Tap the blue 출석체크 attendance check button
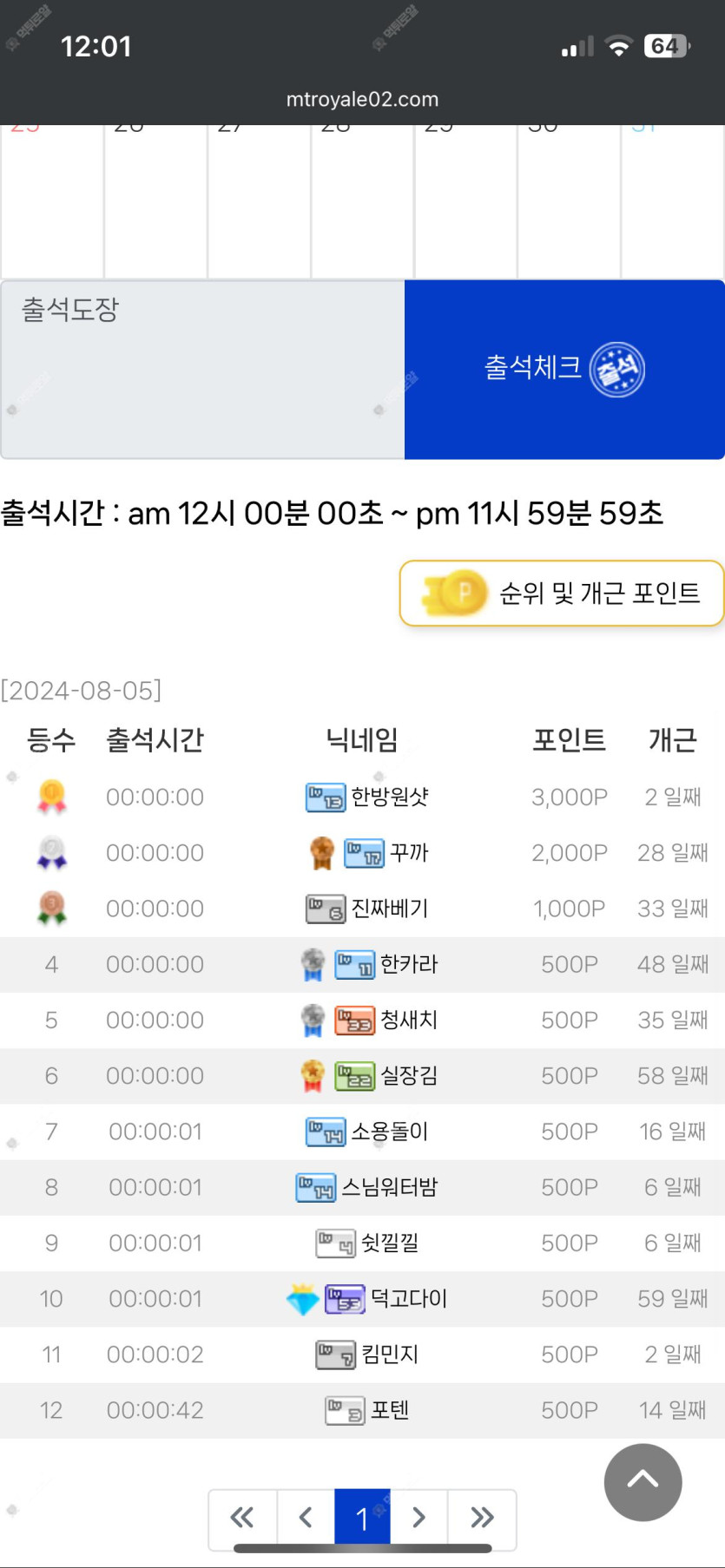Viewport: 725px width, 1568px height. [564, 369]
